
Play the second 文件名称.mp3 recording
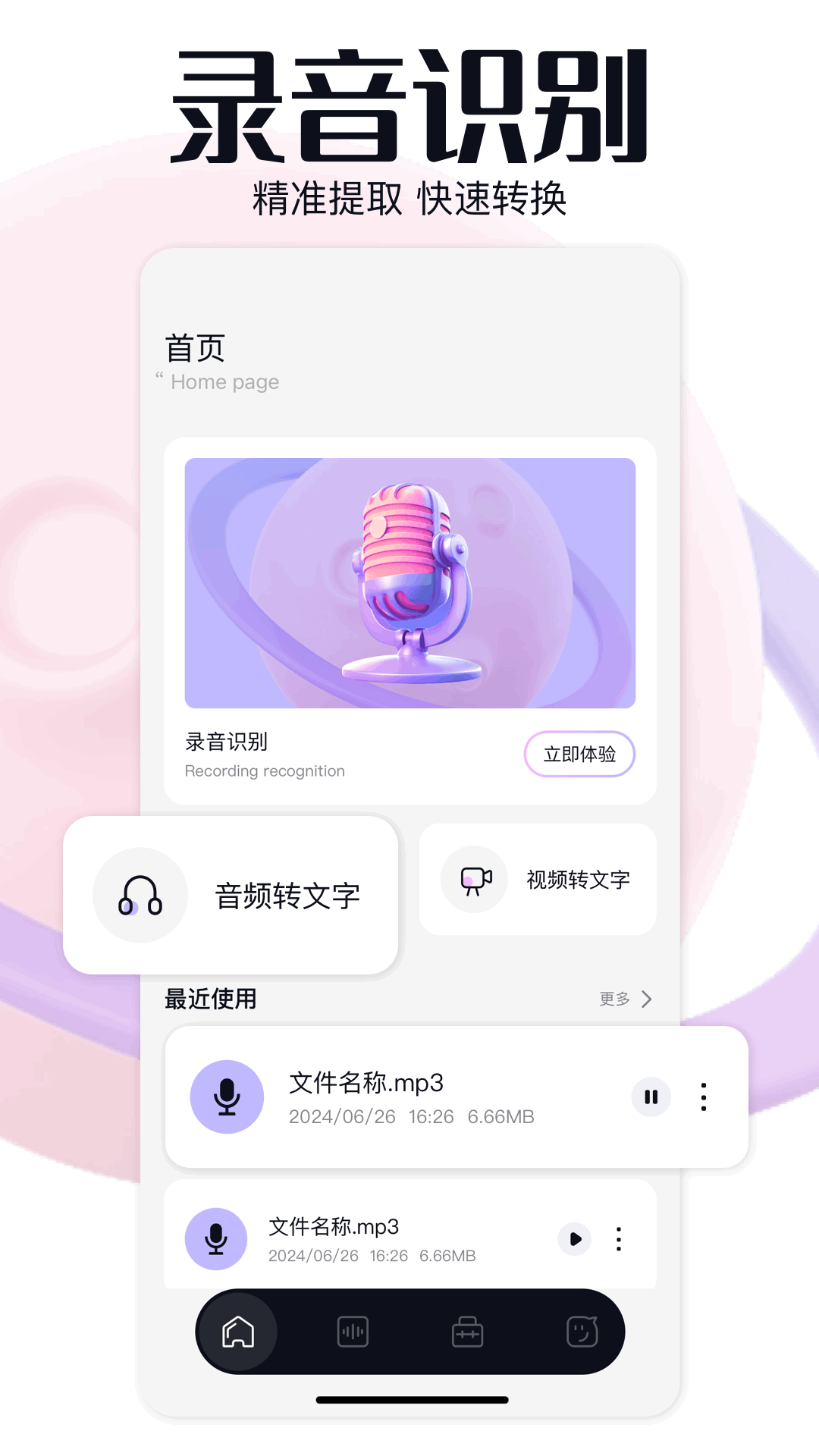(x=574, y=1238)
